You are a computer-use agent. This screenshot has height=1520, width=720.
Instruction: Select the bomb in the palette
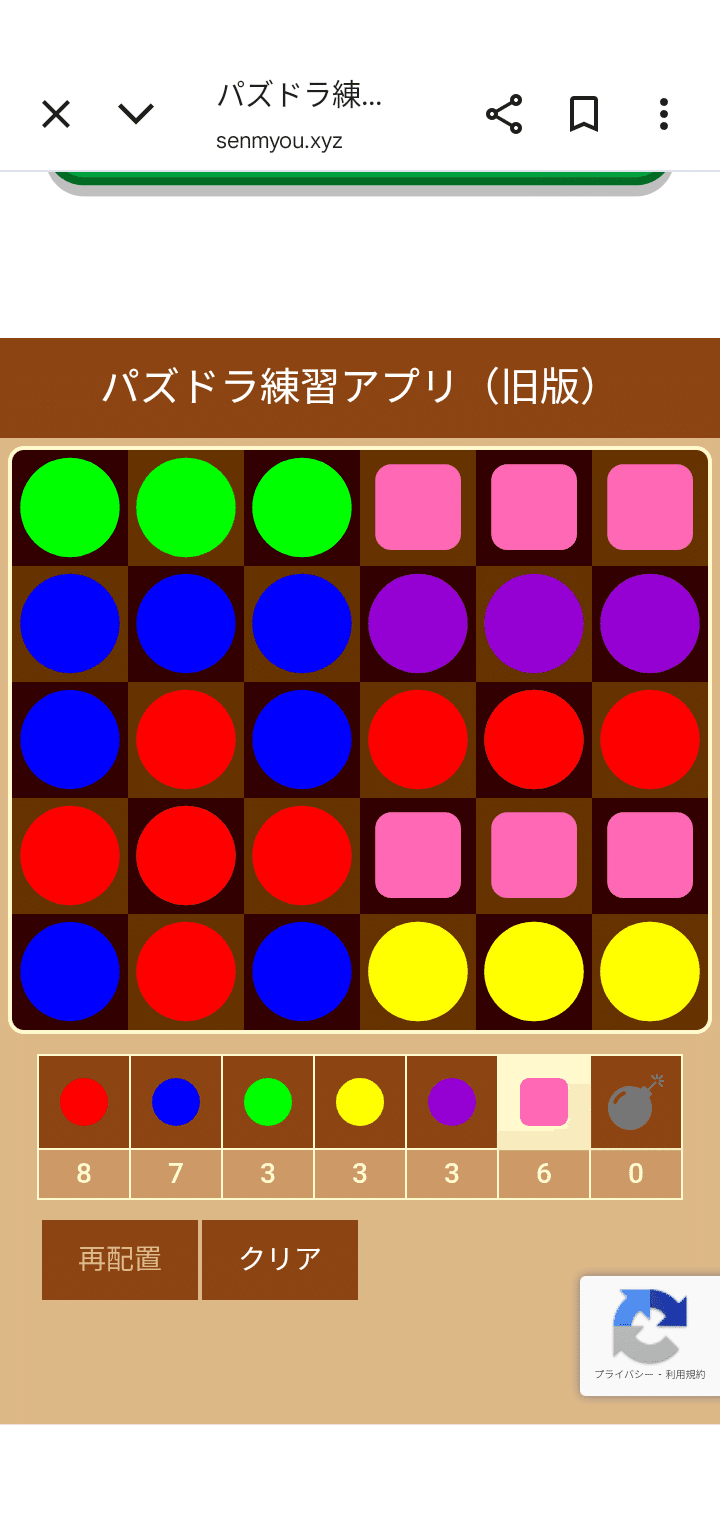click(636, 1102)
